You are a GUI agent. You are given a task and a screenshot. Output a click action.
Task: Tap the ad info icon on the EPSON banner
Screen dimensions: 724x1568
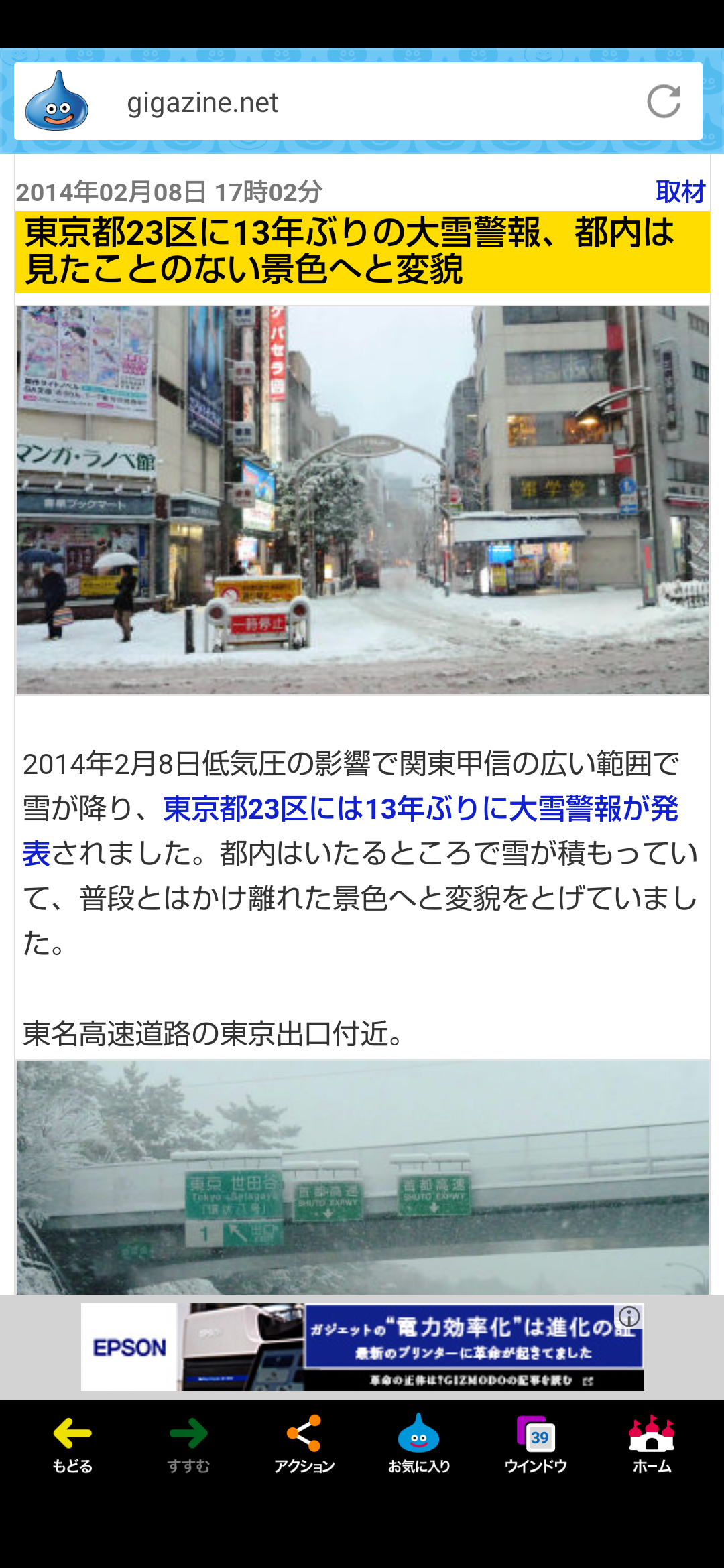coord(629,1316)
